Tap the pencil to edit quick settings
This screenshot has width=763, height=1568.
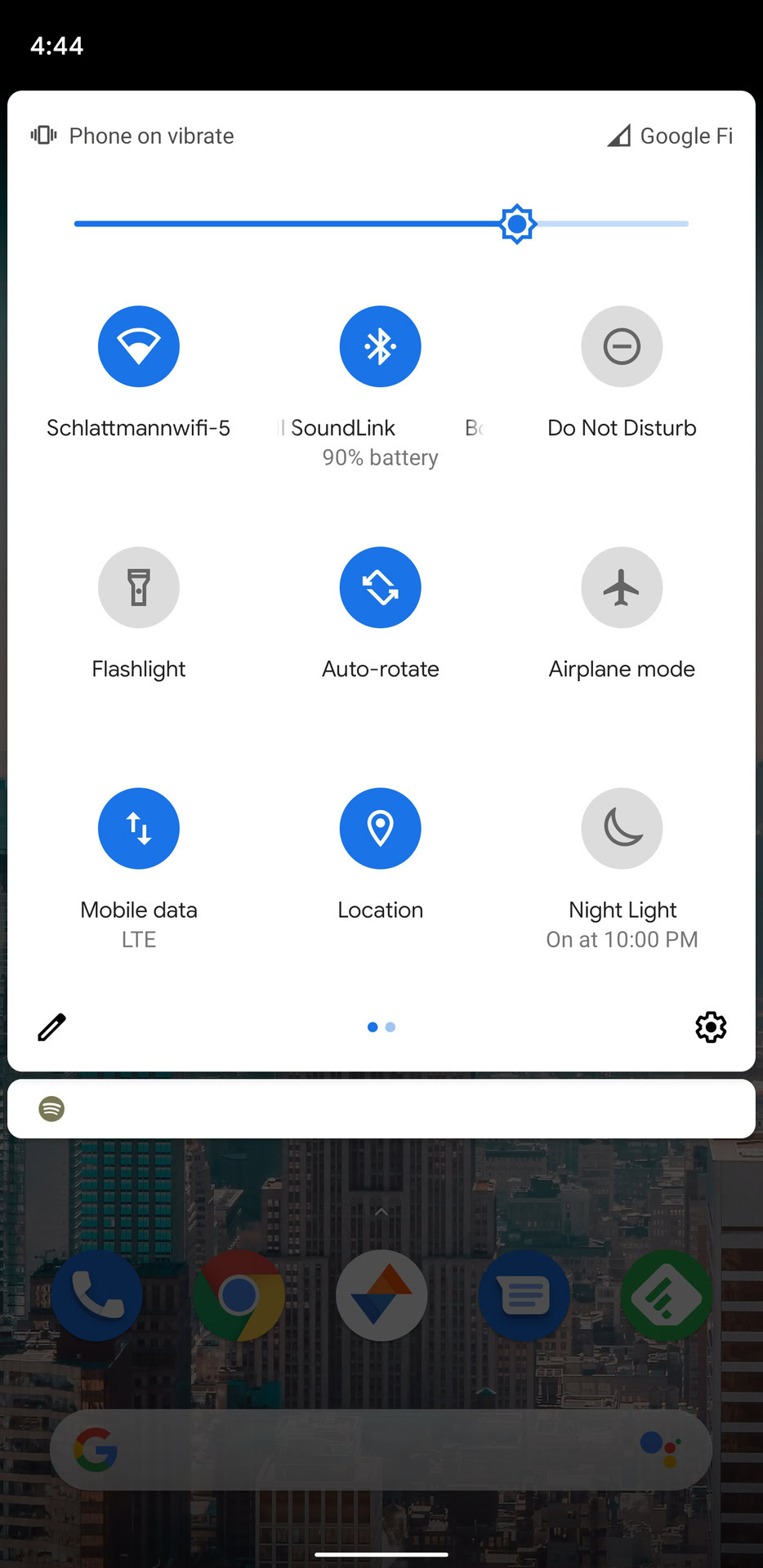[51, 1027]
